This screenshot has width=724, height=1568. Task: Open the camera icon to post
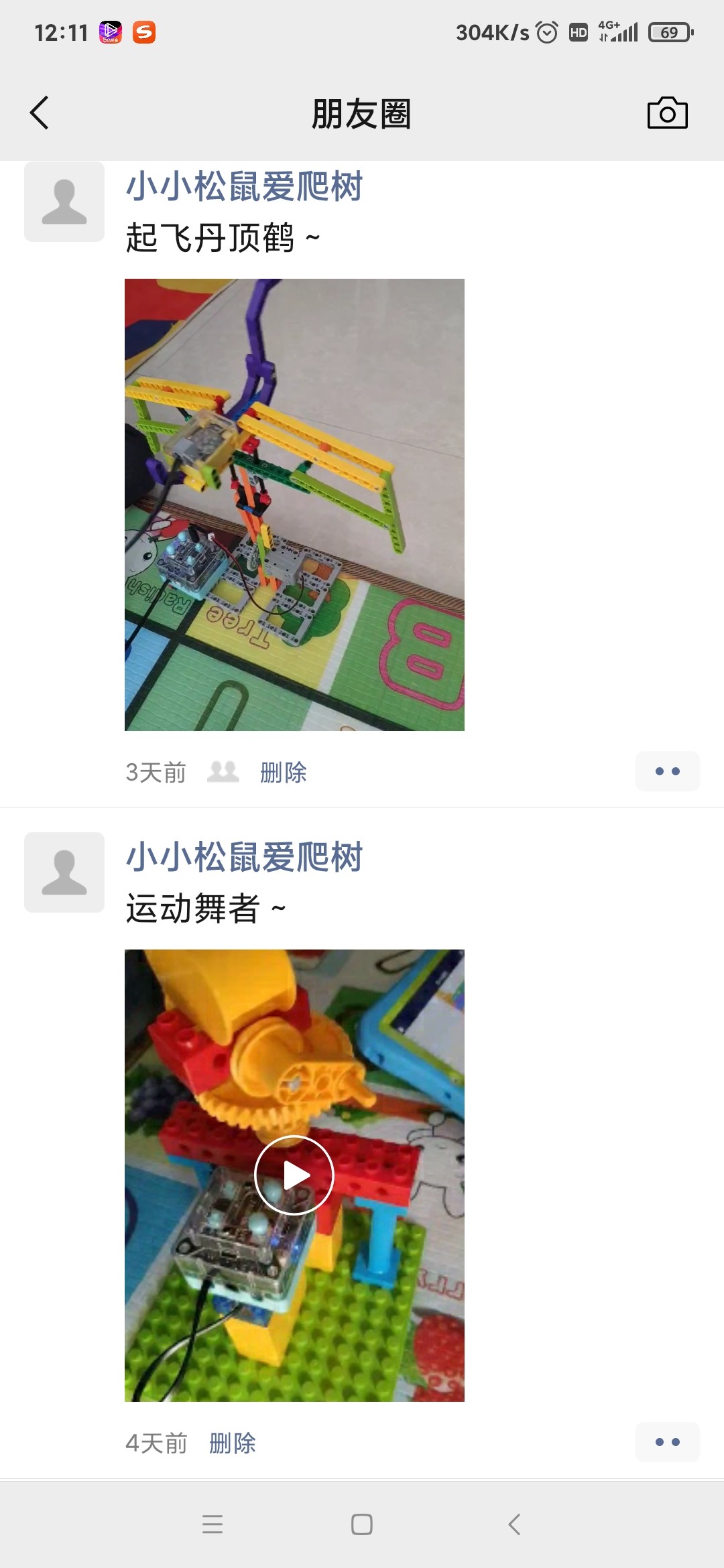tap(667, 113)
